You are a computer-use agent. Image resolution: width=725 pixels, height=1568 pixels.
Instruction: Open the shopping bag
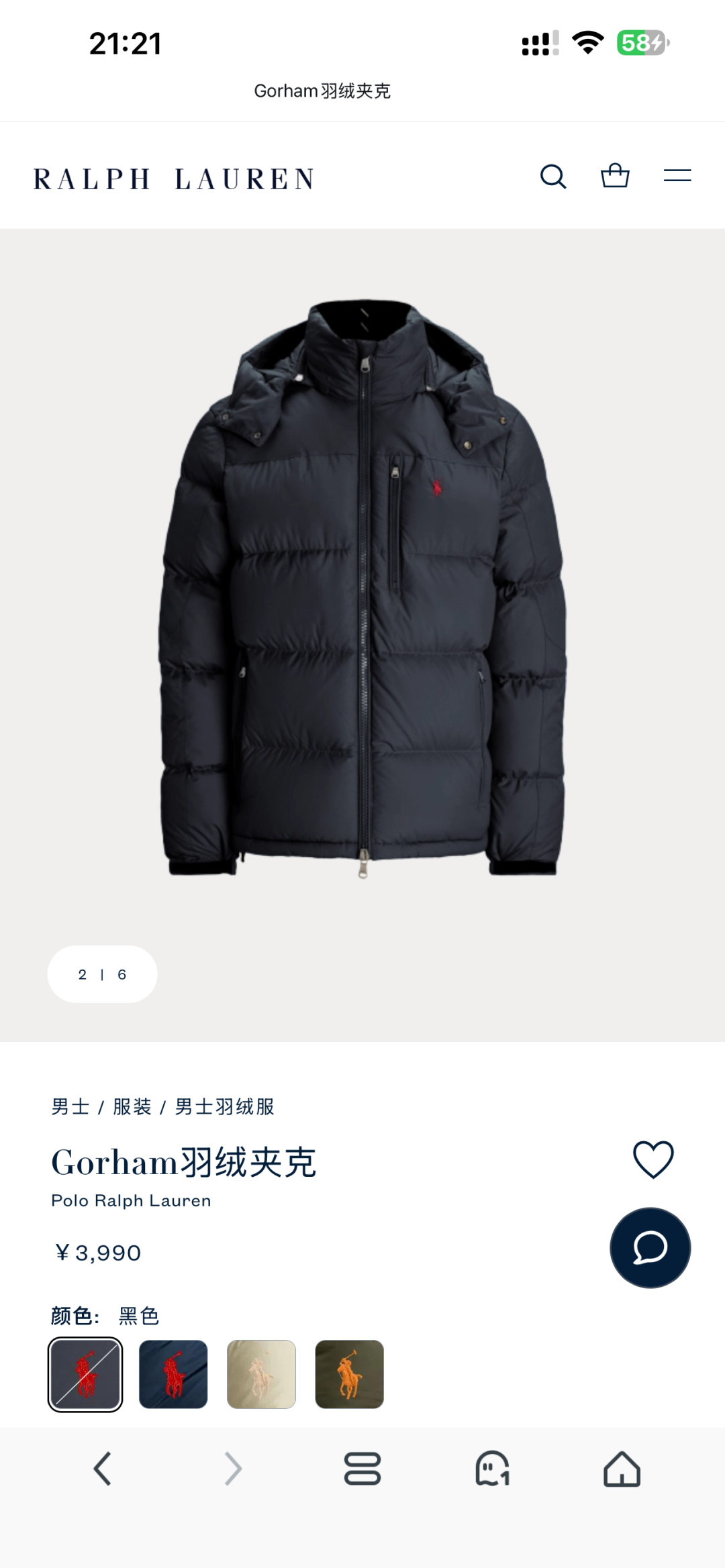point(615,176)
